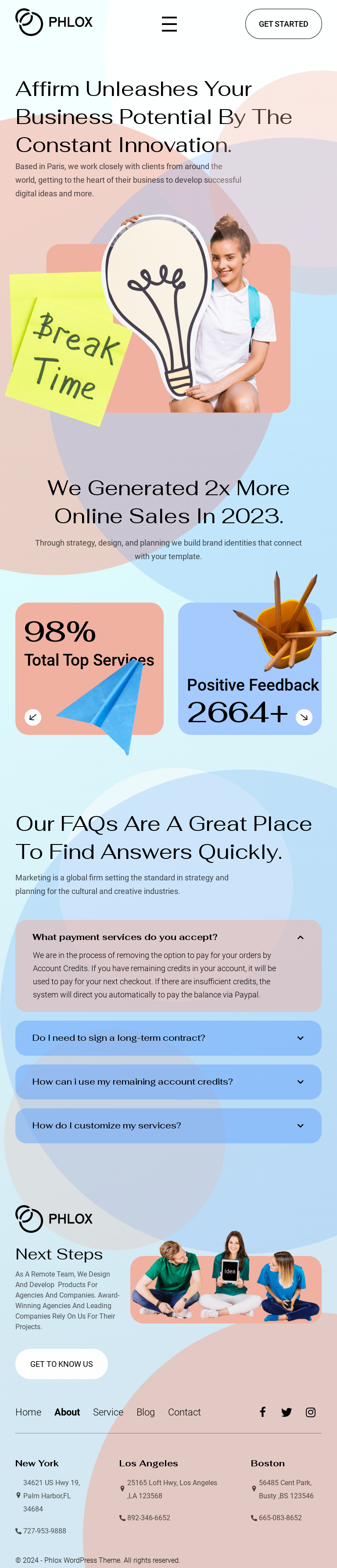The height and width of the screenshot is (1568, 337).
Task: Open the About footer link
Action: (67, 1412)
